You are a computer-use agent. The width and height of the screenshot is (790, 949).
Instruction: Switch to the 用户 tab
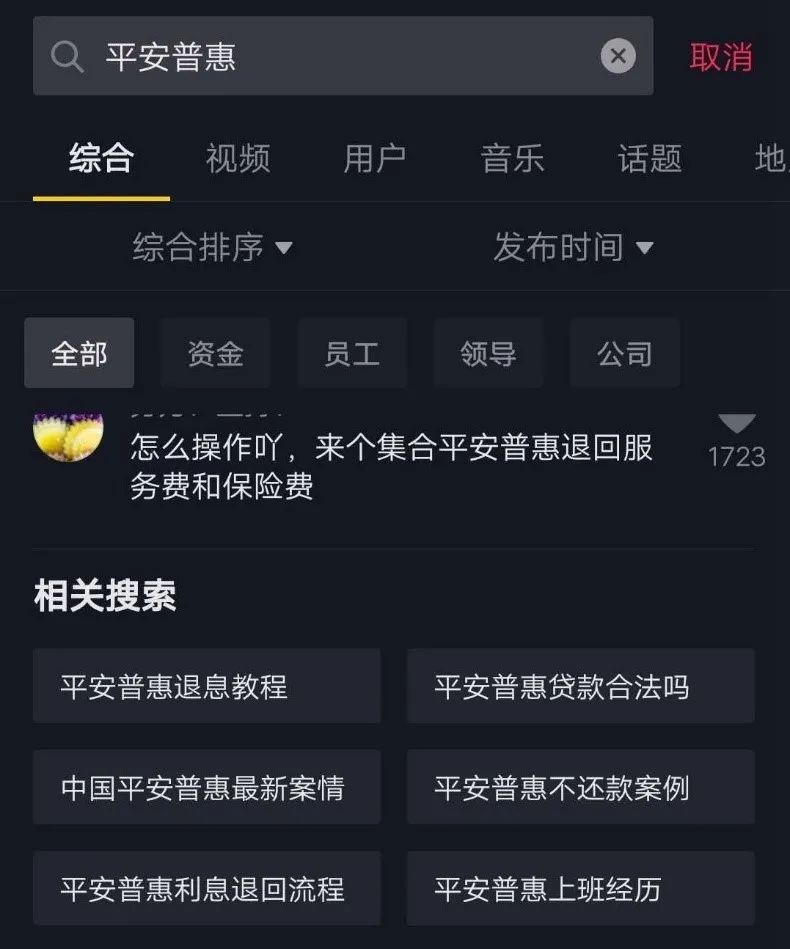[375, 158]
